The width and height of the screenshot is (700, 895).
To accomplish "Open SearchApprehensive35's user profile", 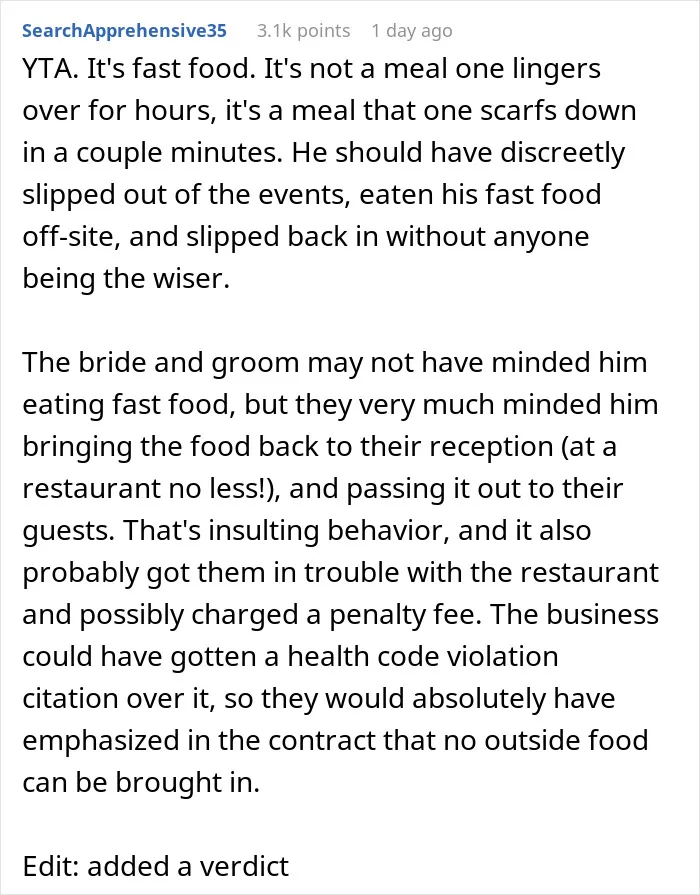I will click(124, 31).
